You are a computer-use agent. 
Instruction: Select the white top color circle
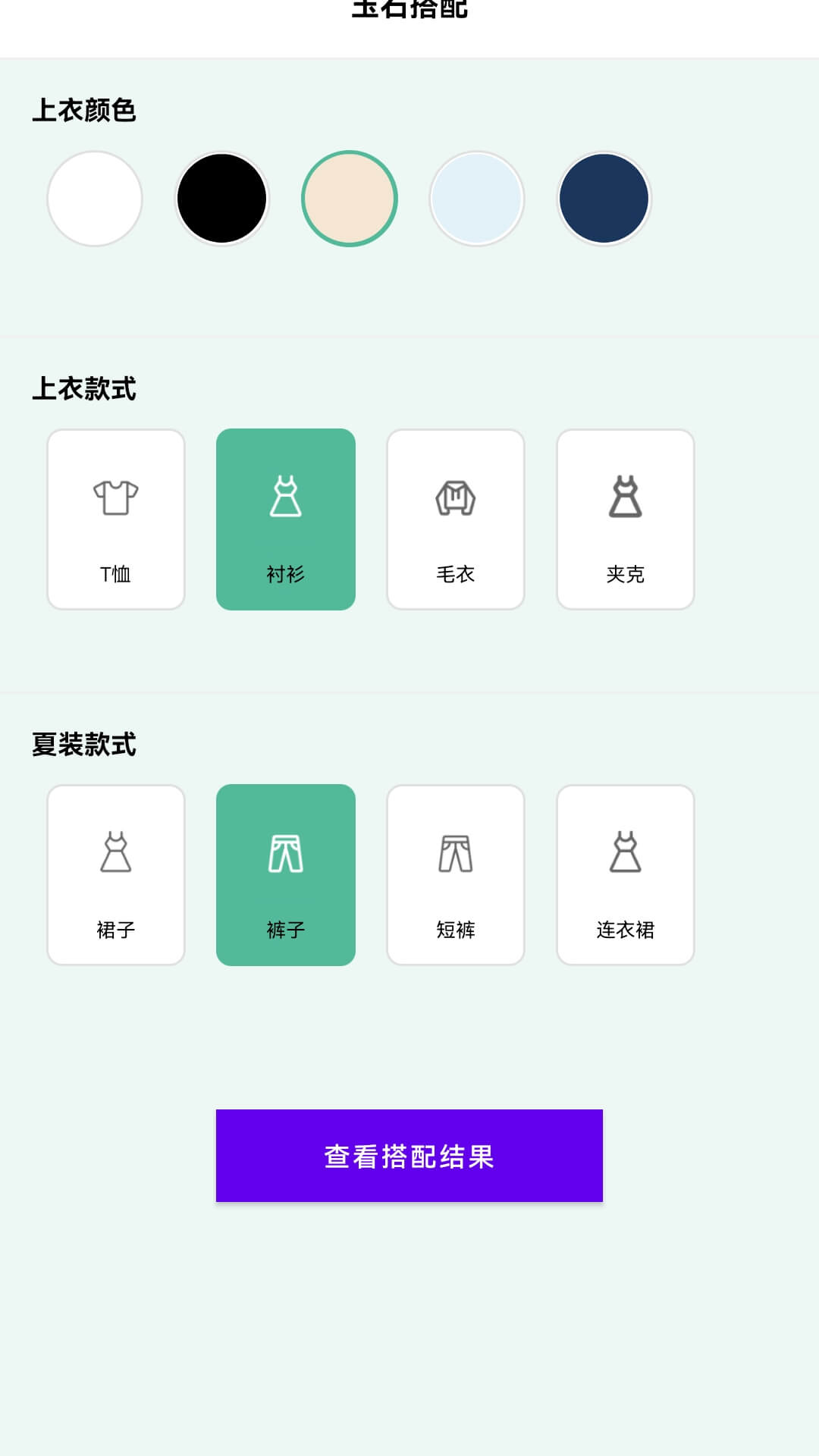click(x=94, y=198)
